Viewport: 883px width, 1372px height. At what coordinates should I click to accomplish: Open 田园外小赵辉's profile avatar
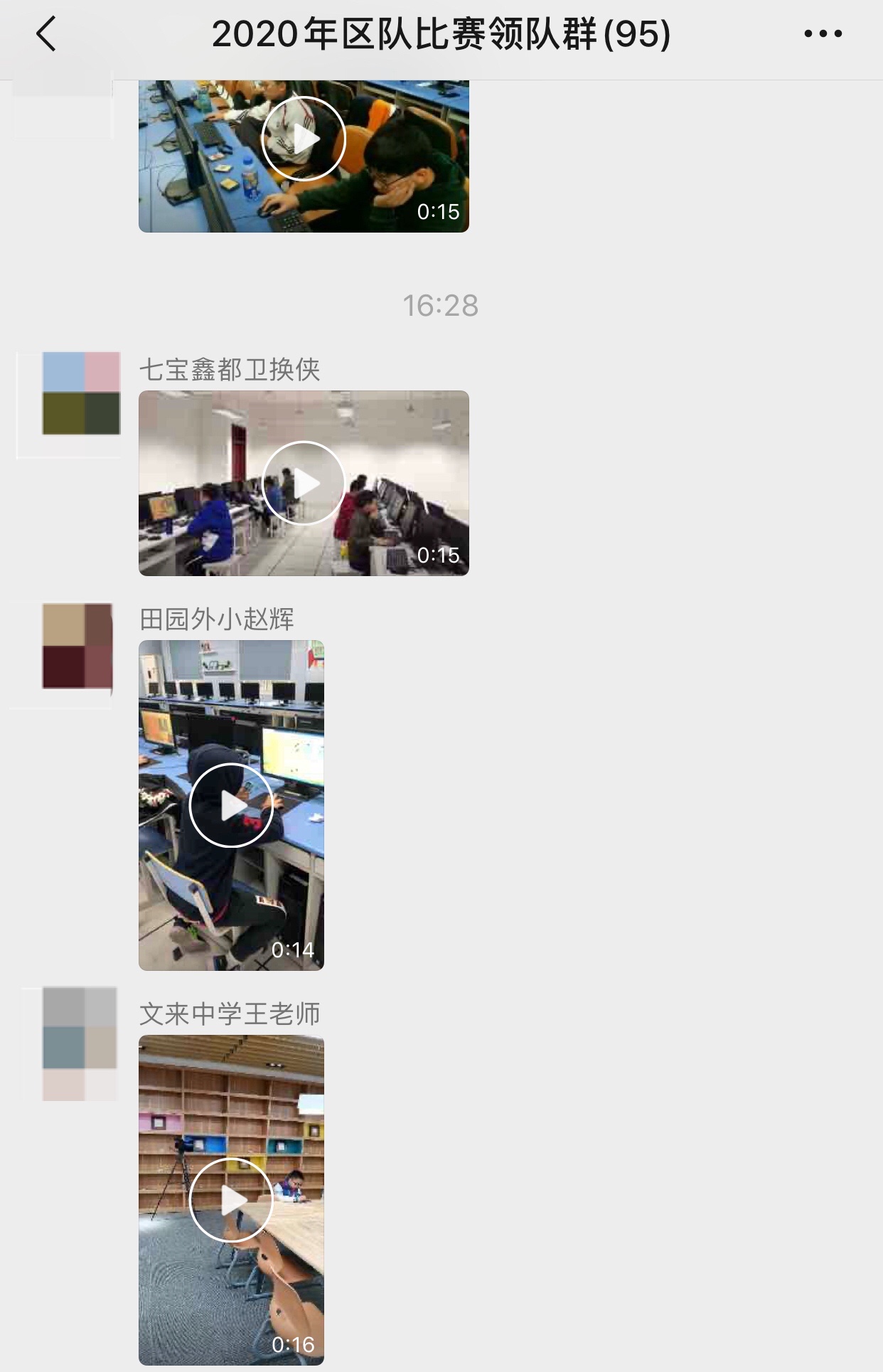click(77, 646)
